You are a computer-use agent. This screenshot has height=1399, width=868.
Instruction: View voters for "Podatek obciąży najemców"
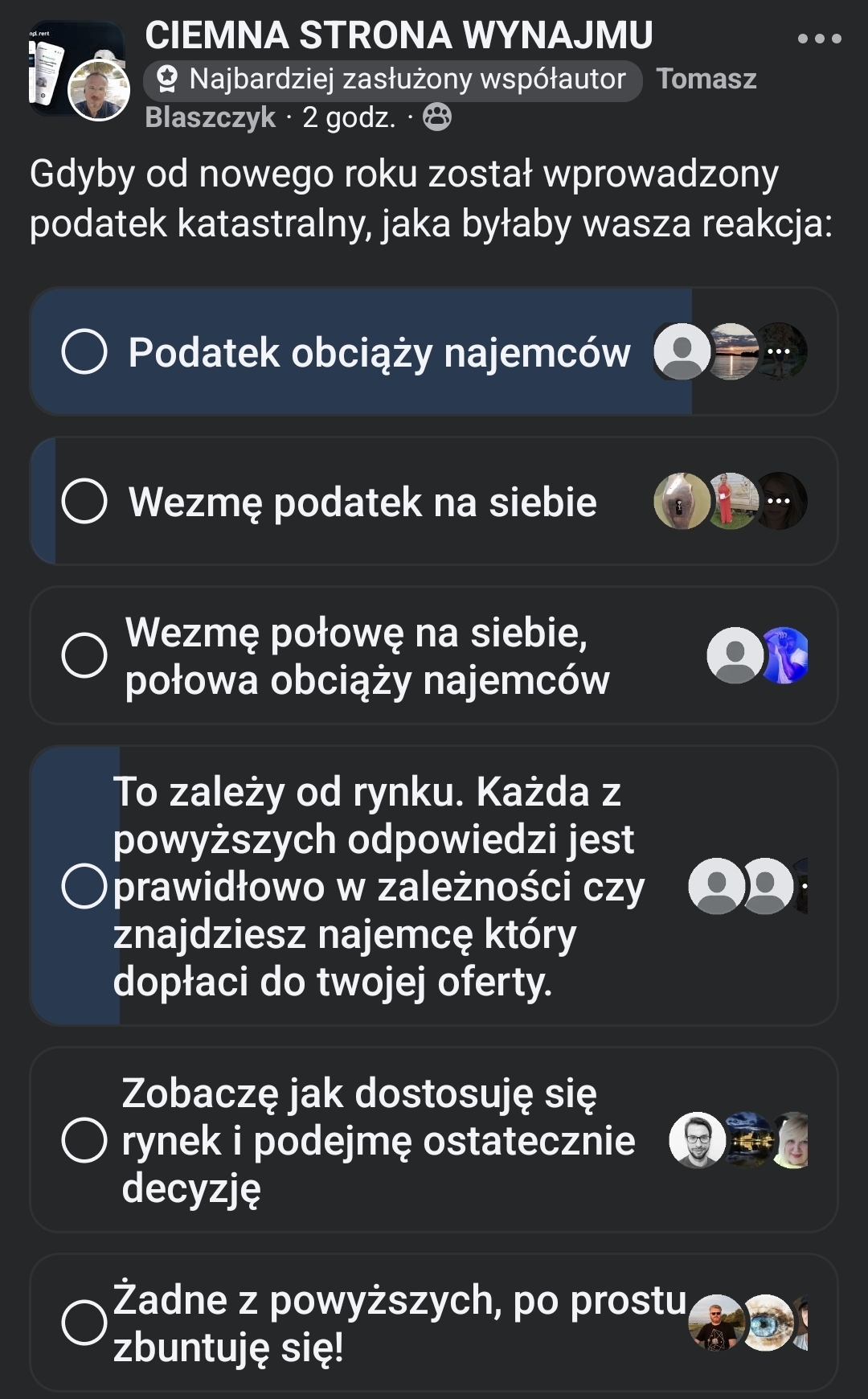(731, 351)
